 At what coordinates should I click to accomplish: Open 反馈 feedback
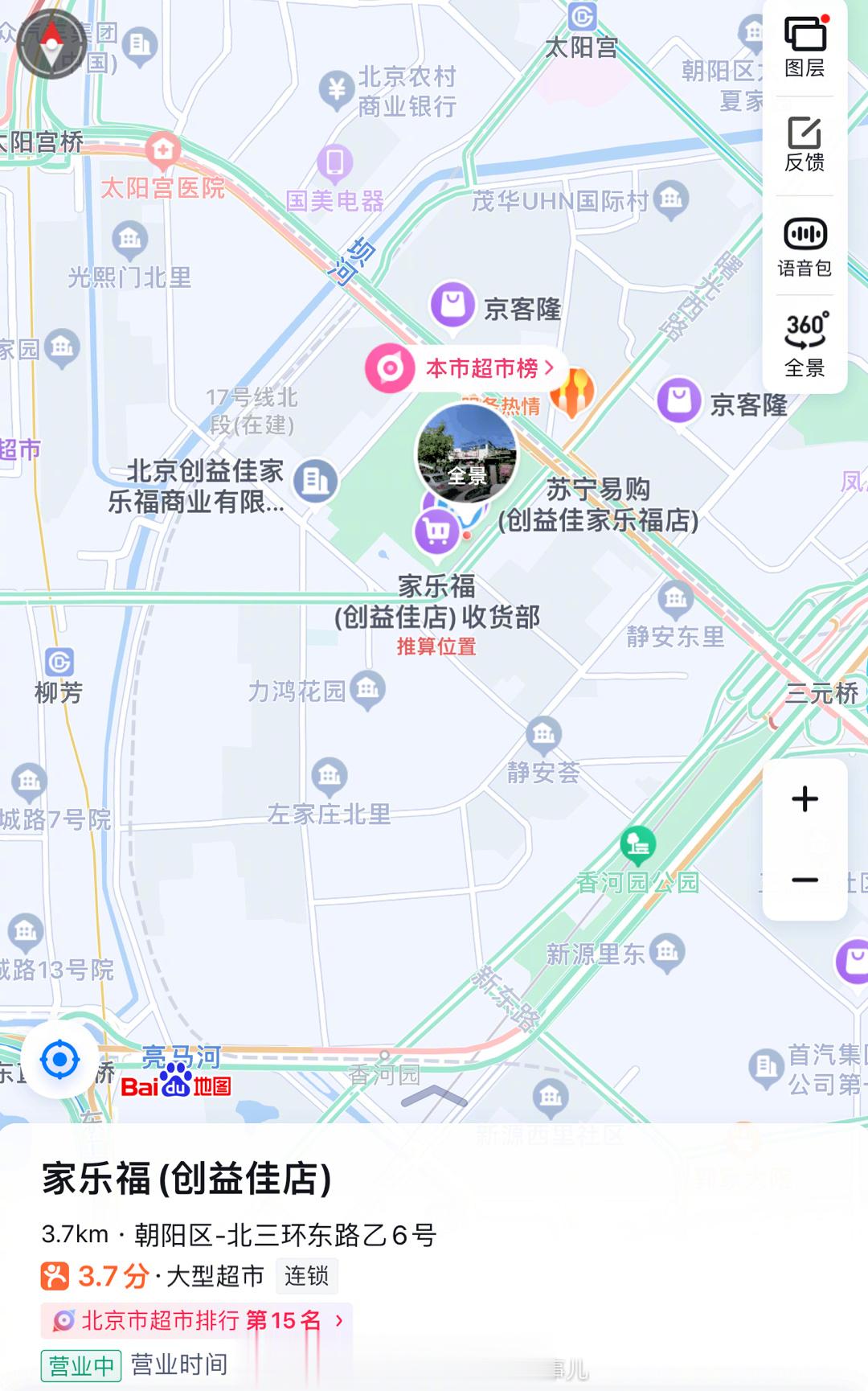[805, 145]
